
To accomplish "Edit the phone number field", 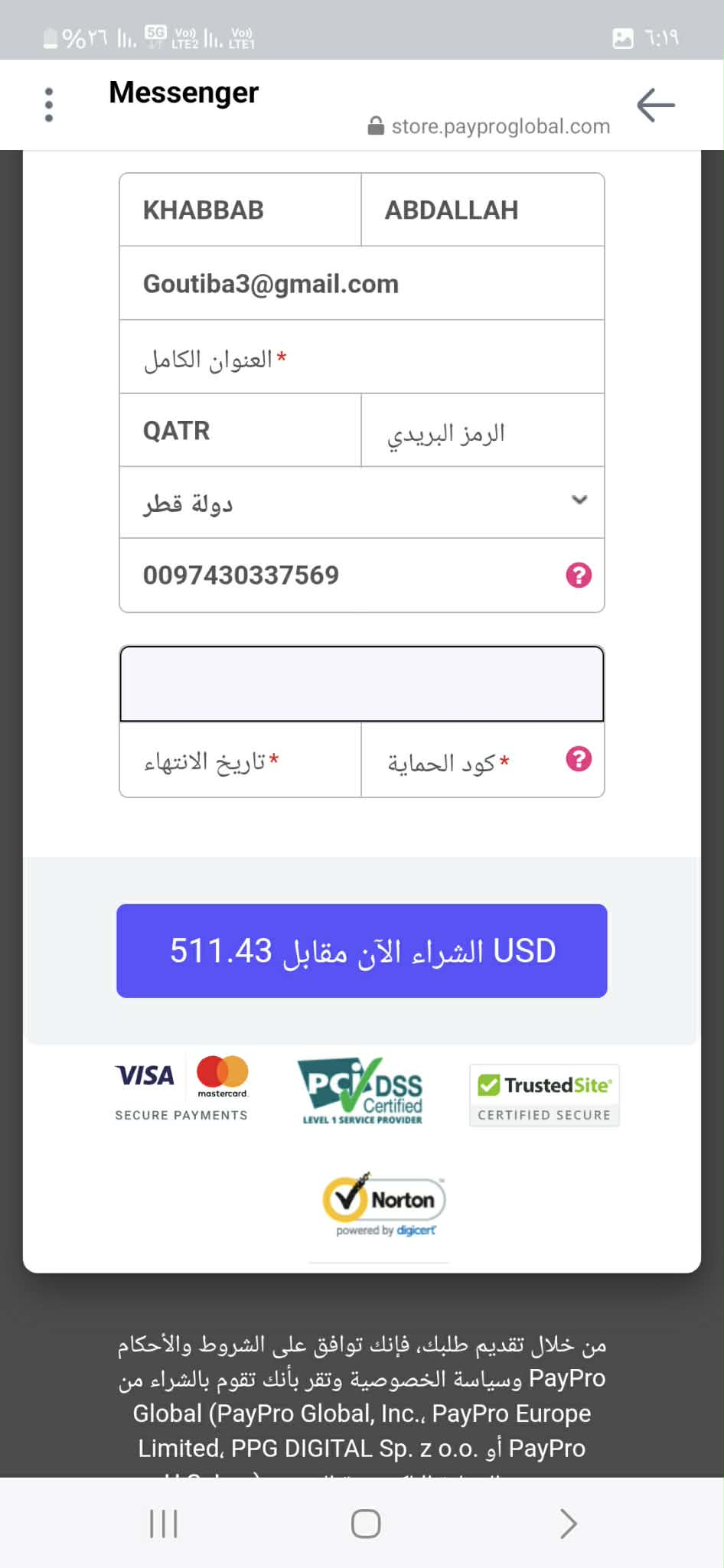I will pyautogui.click(x=337, y=575).
